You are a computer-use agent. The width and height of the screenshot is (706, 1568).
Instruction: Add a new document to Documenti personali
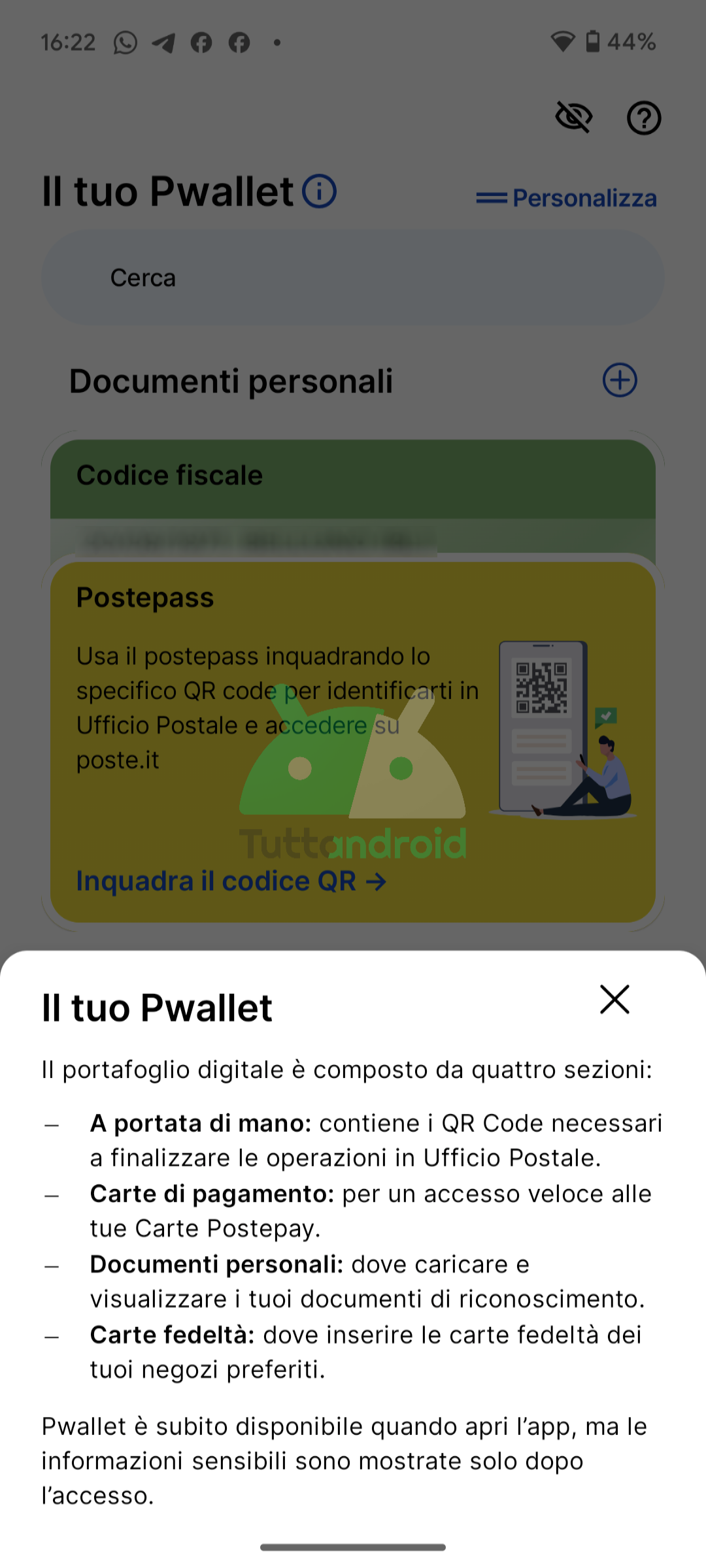[x=619, y=380]
